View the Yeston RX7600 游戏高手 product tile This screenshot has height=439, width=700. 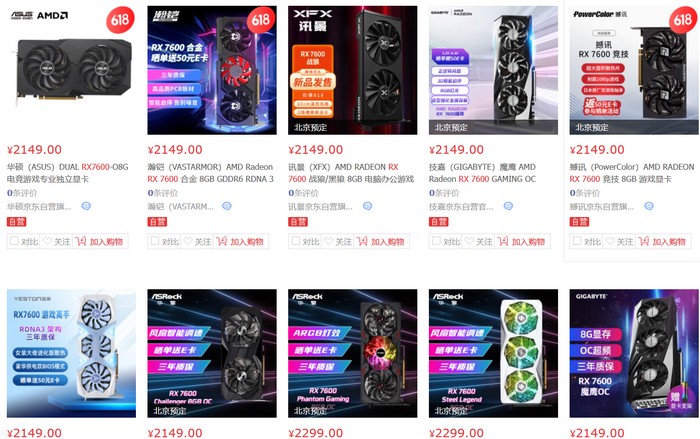72,353
